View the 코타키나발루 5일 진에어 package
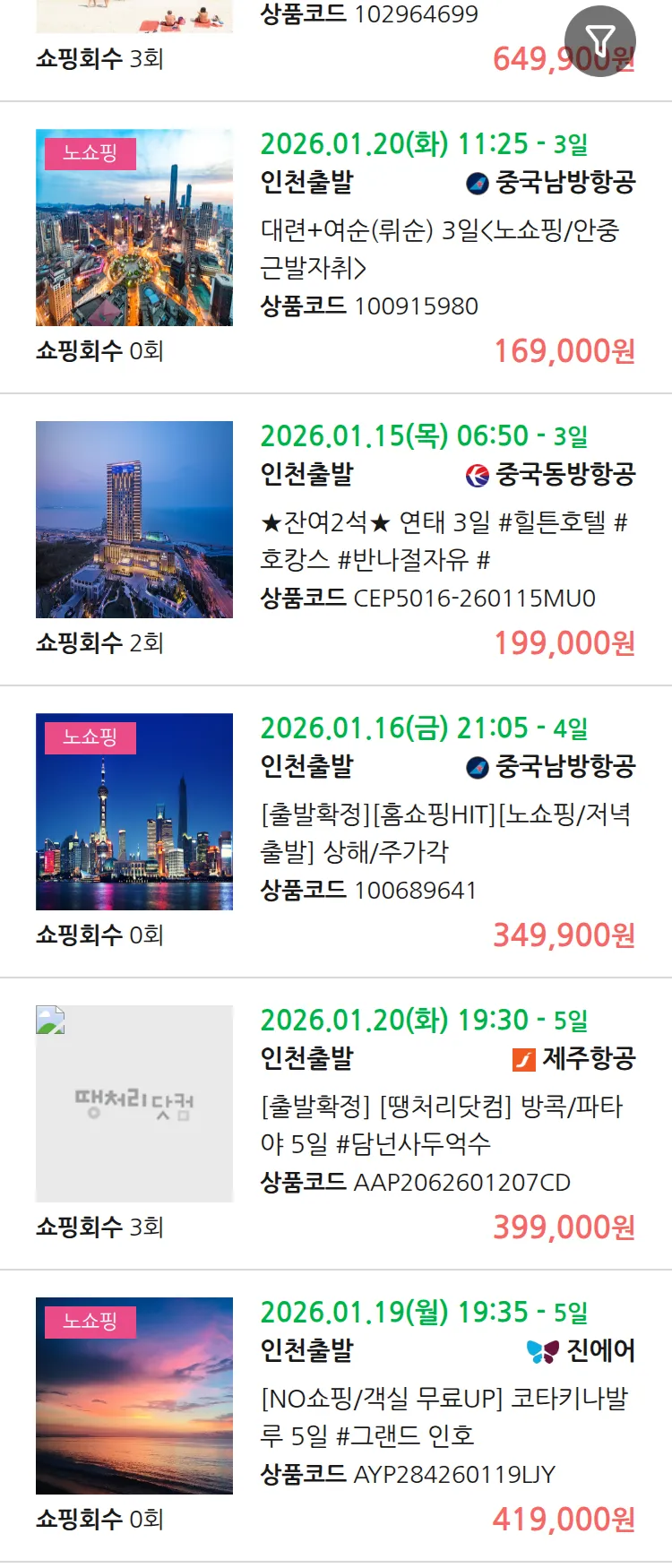The height and width of the screenshot is (1568, 672). [x=446, y=1417]
